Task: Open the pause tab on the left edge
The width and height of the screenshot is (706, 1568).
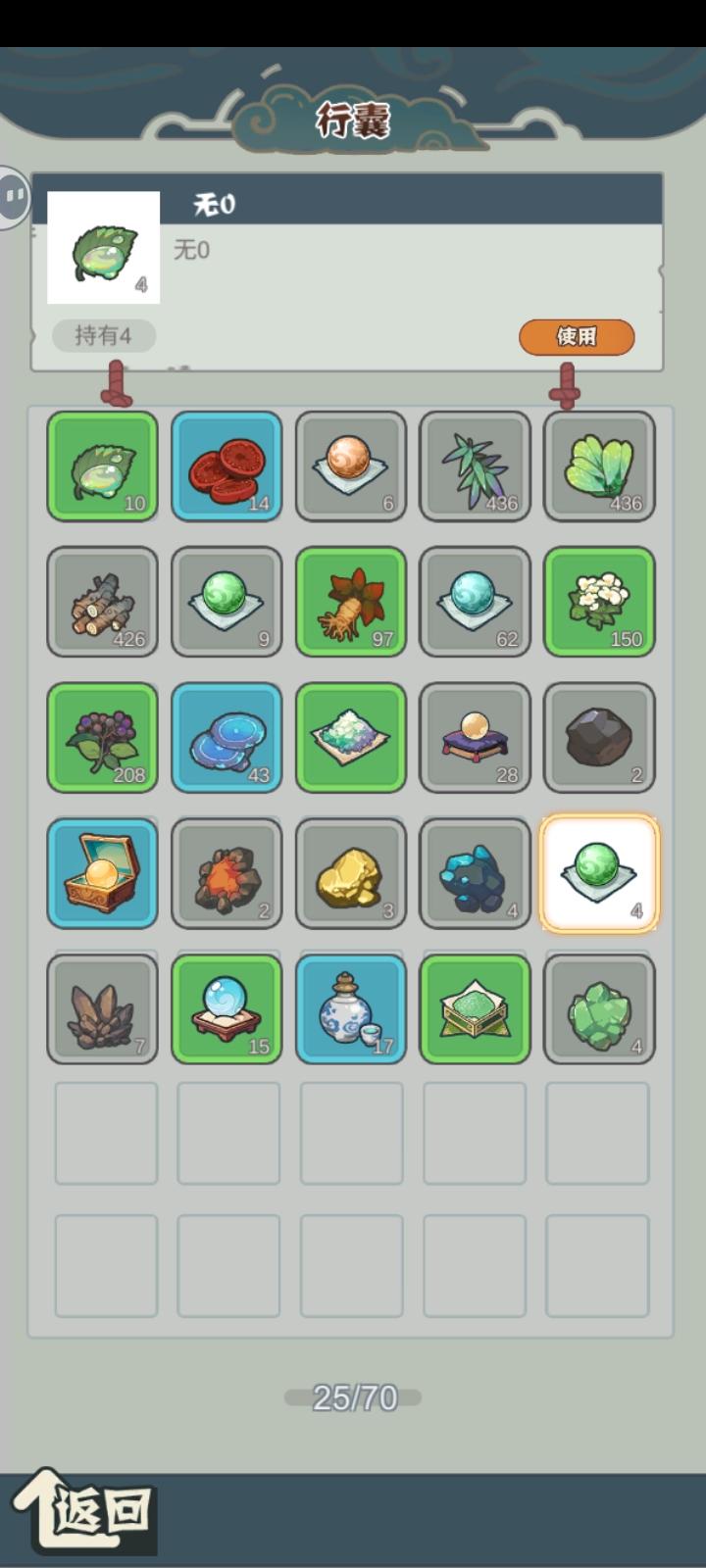Action: (14, 196)
